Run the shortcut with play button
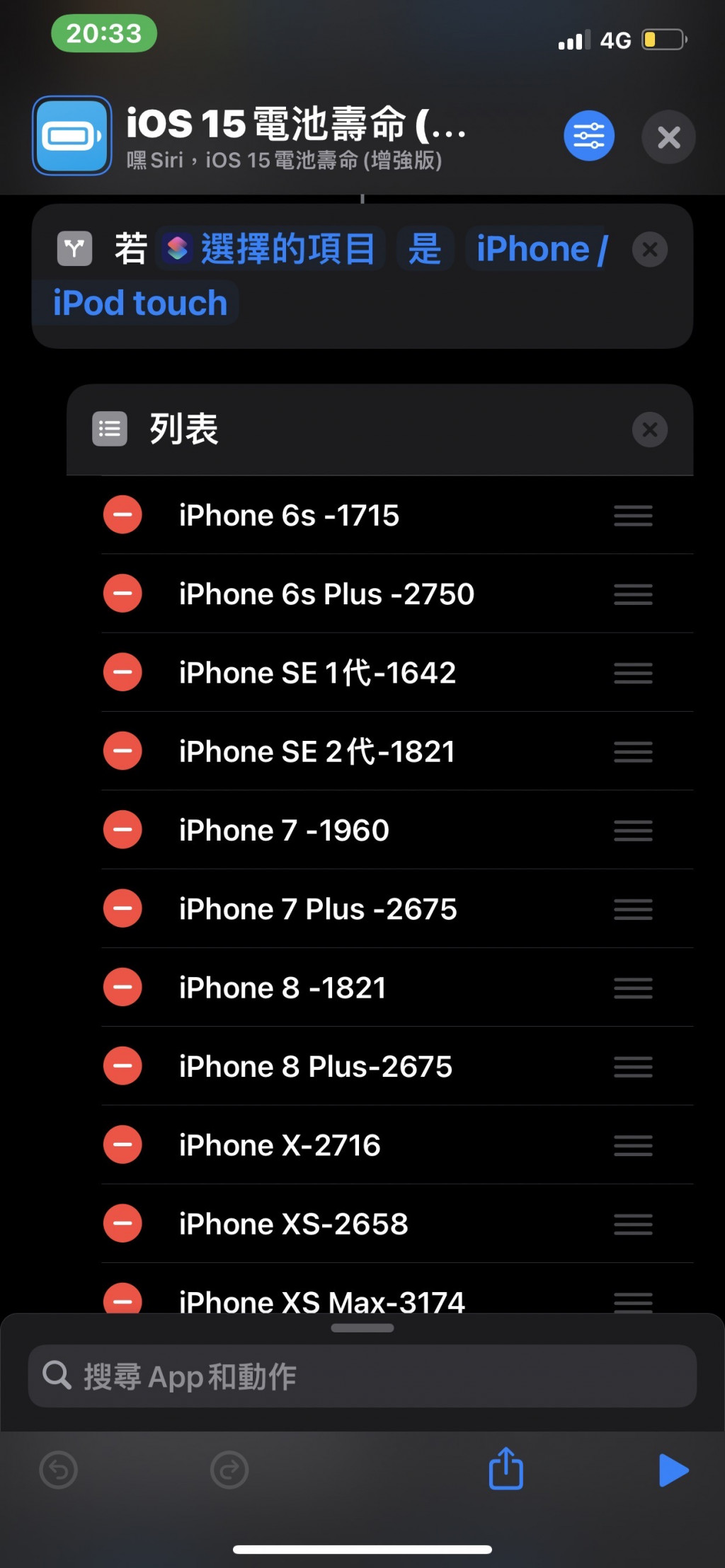 673,1470
